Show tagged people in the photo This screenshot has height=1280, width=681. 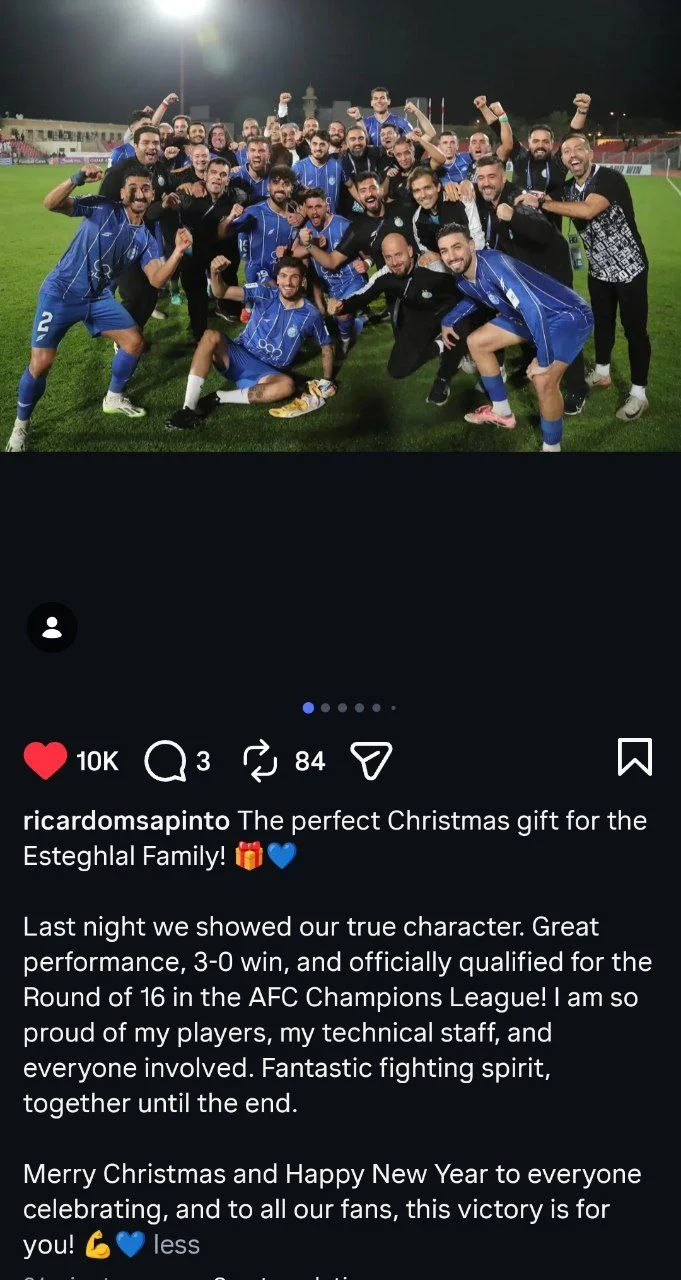tap(52, 628)
